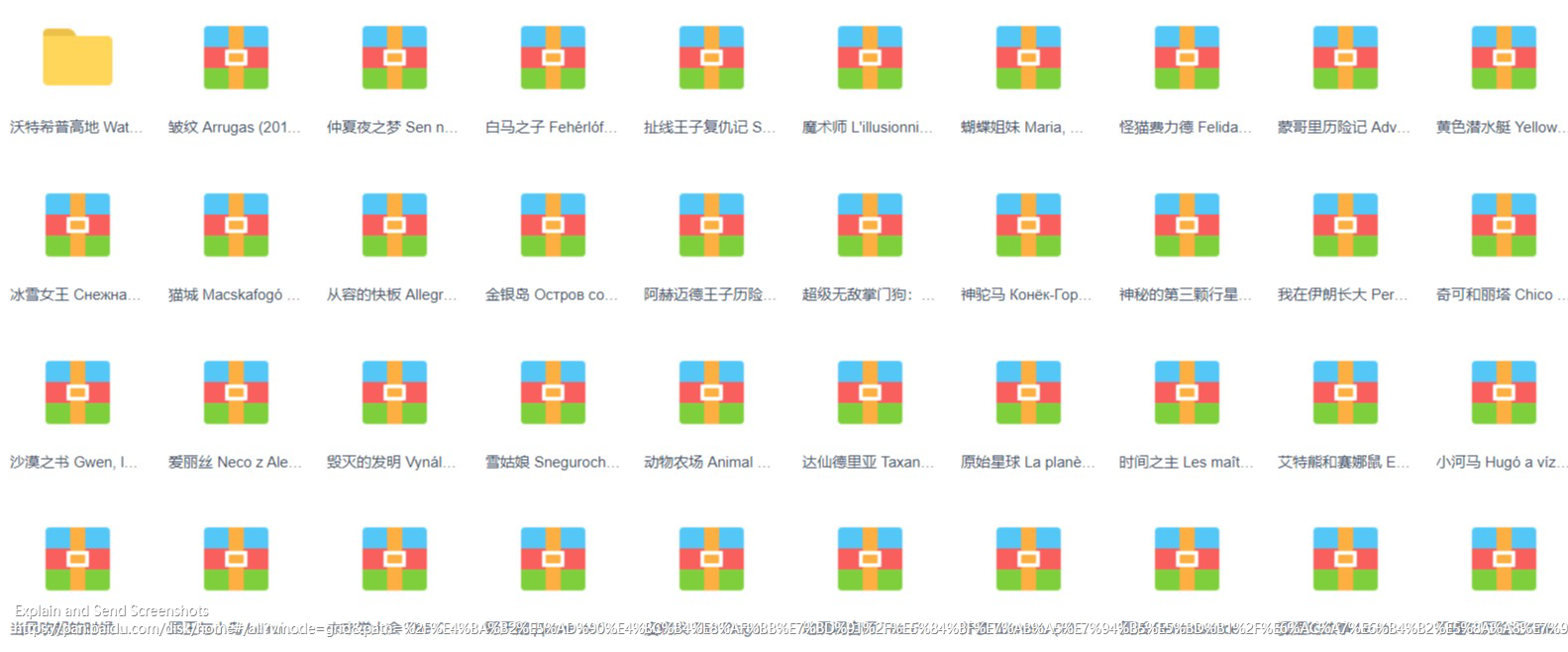1568x652 pixels.
Task: Tap the 小河马 Hugó archive
Action: tap(1504, 392)
